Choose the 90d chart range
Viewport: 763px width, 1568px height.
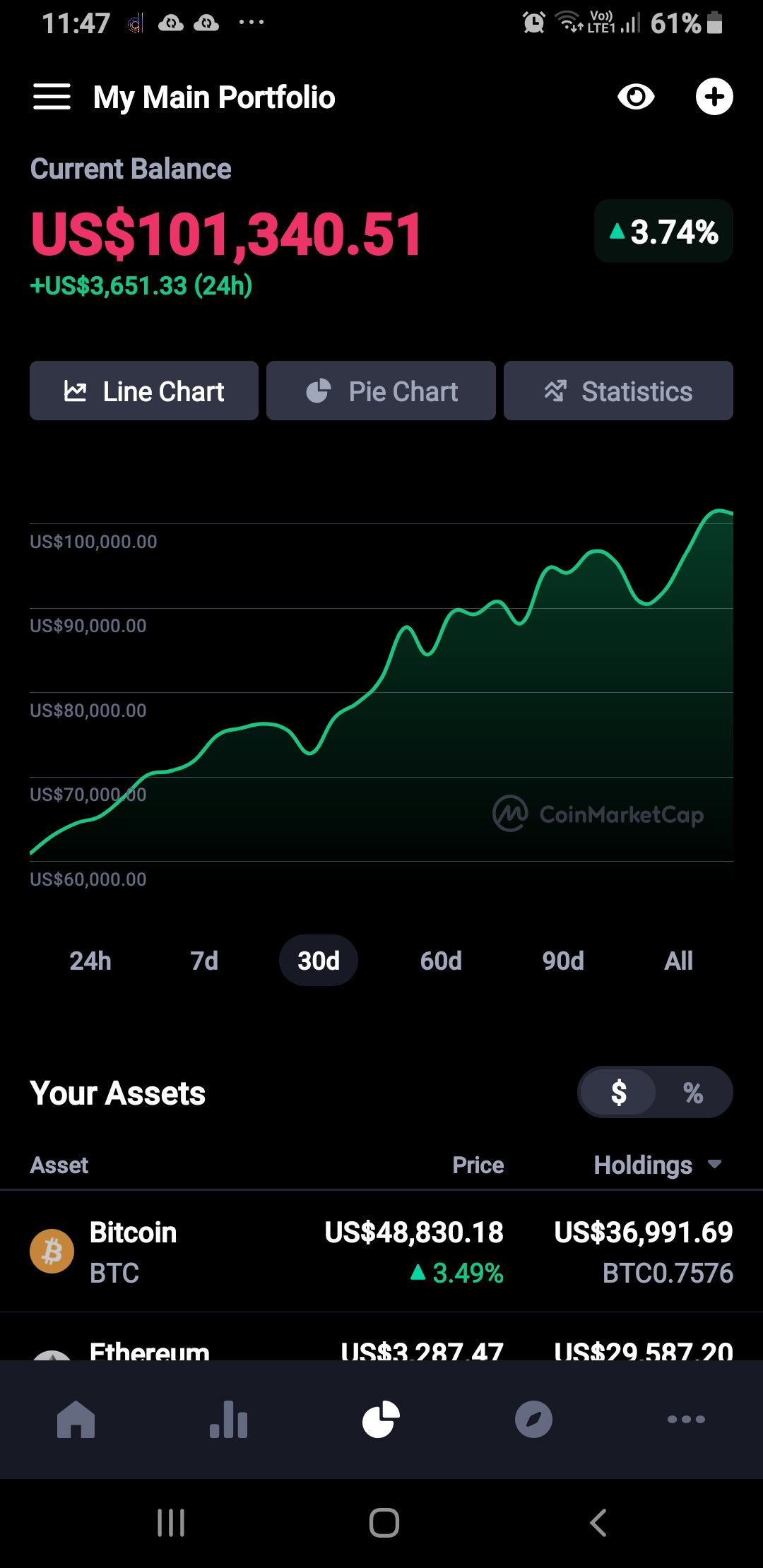(x=563, y=961)
